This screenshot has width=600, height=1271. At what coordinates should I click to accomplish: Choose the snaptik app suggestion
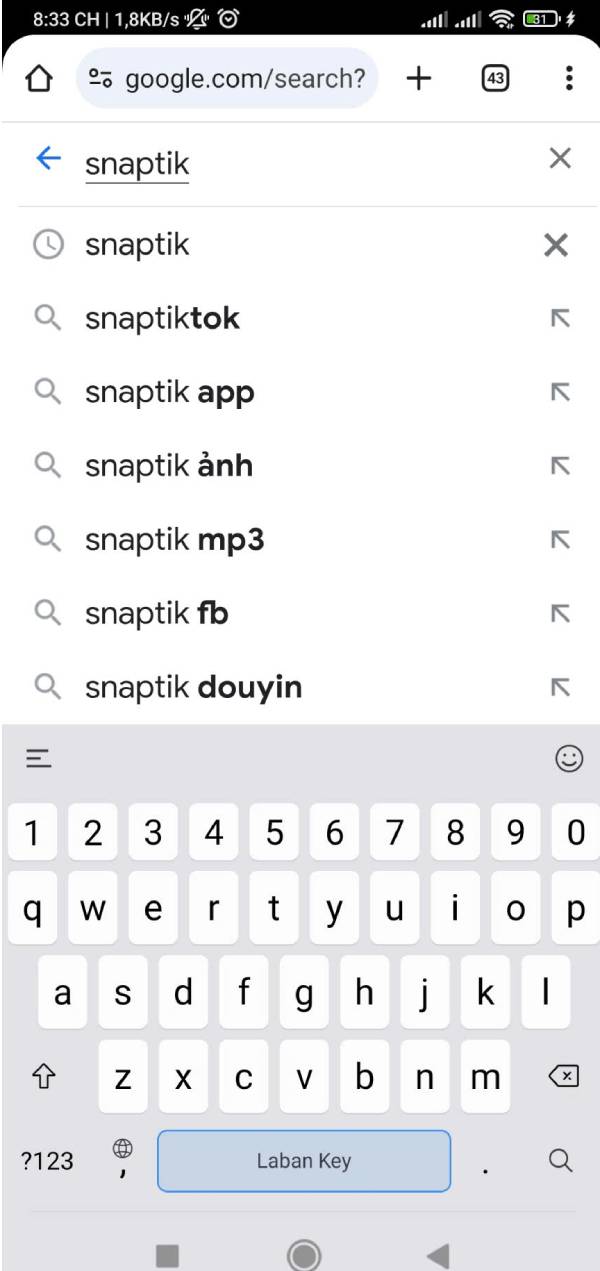(x=170, y=393)
